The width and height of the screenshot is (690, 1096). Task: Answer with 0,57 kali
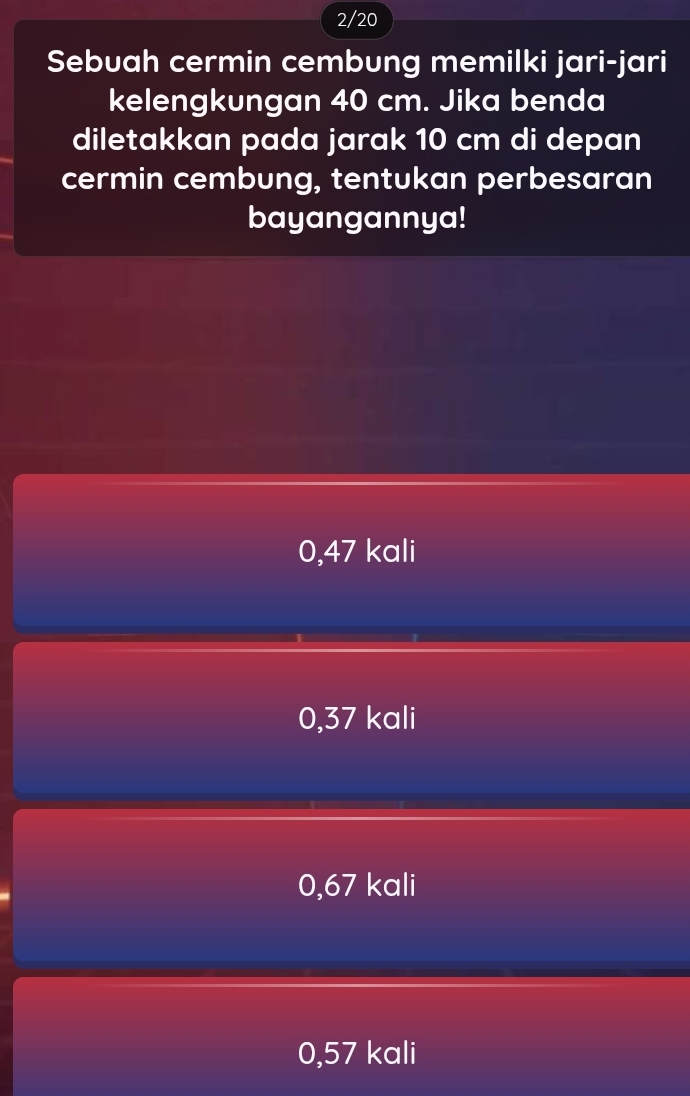(x=356, y=1051)
